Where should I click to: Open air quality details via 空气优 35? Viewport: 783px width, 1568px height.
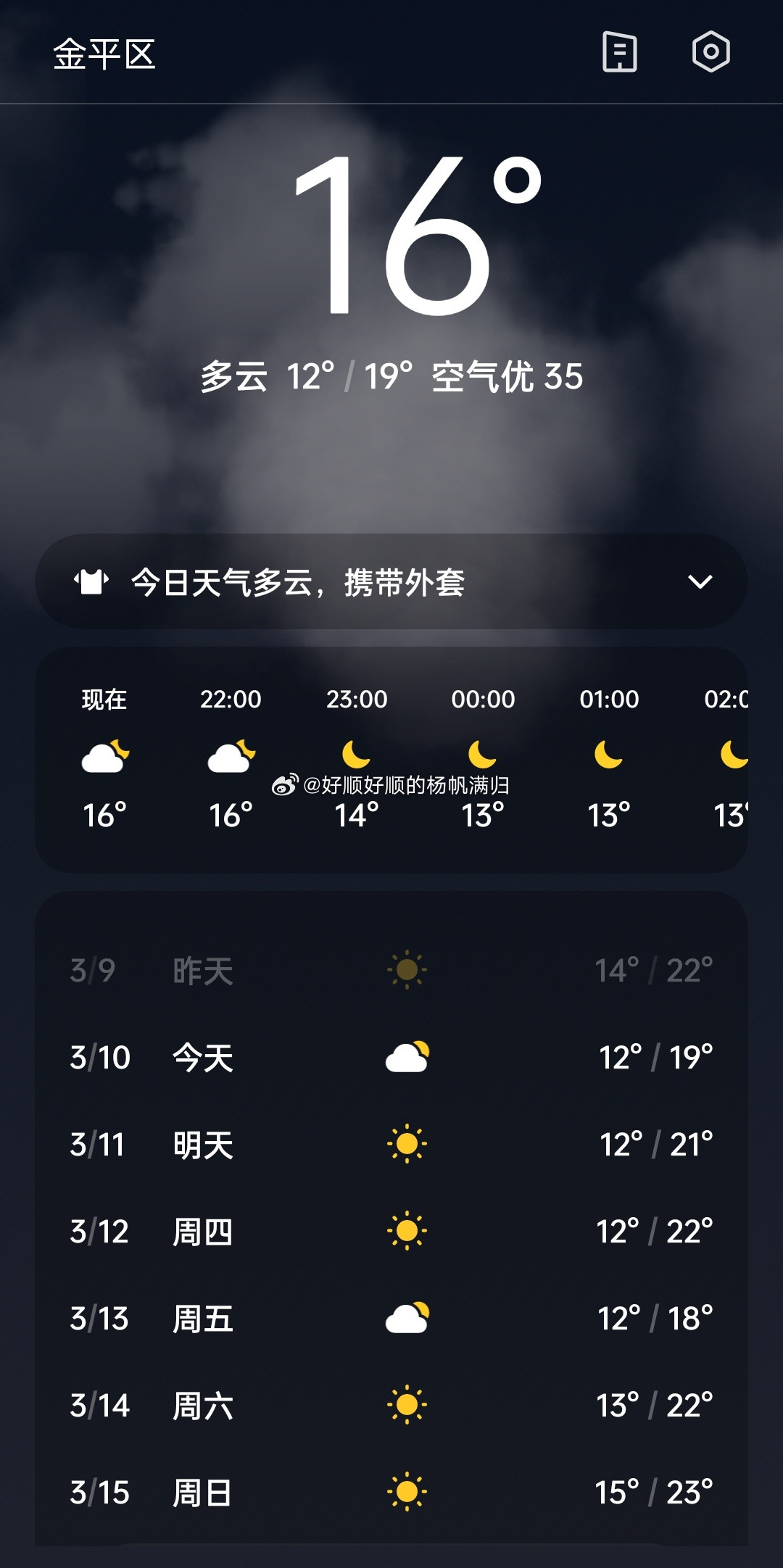point(505,376)
